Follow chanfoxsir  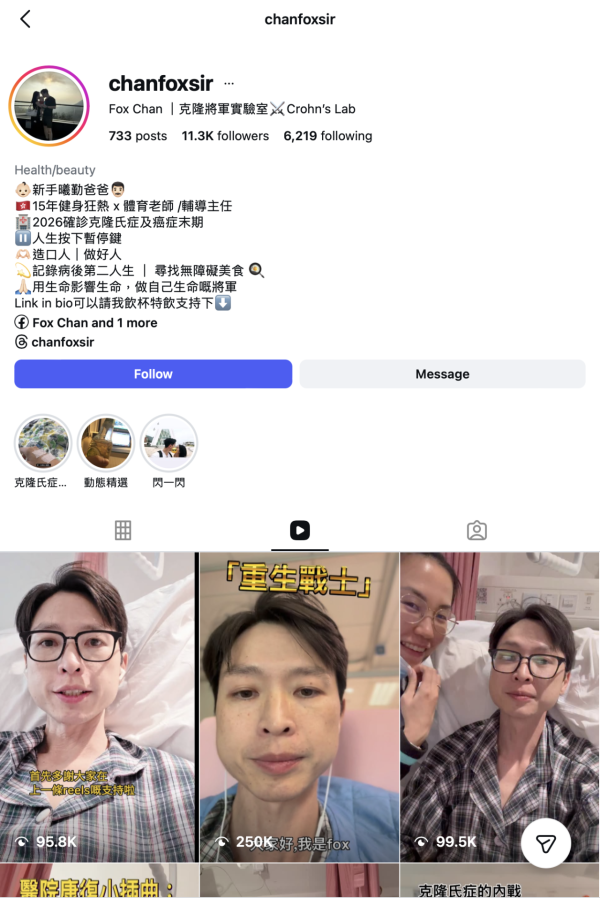tap(153, 374)
